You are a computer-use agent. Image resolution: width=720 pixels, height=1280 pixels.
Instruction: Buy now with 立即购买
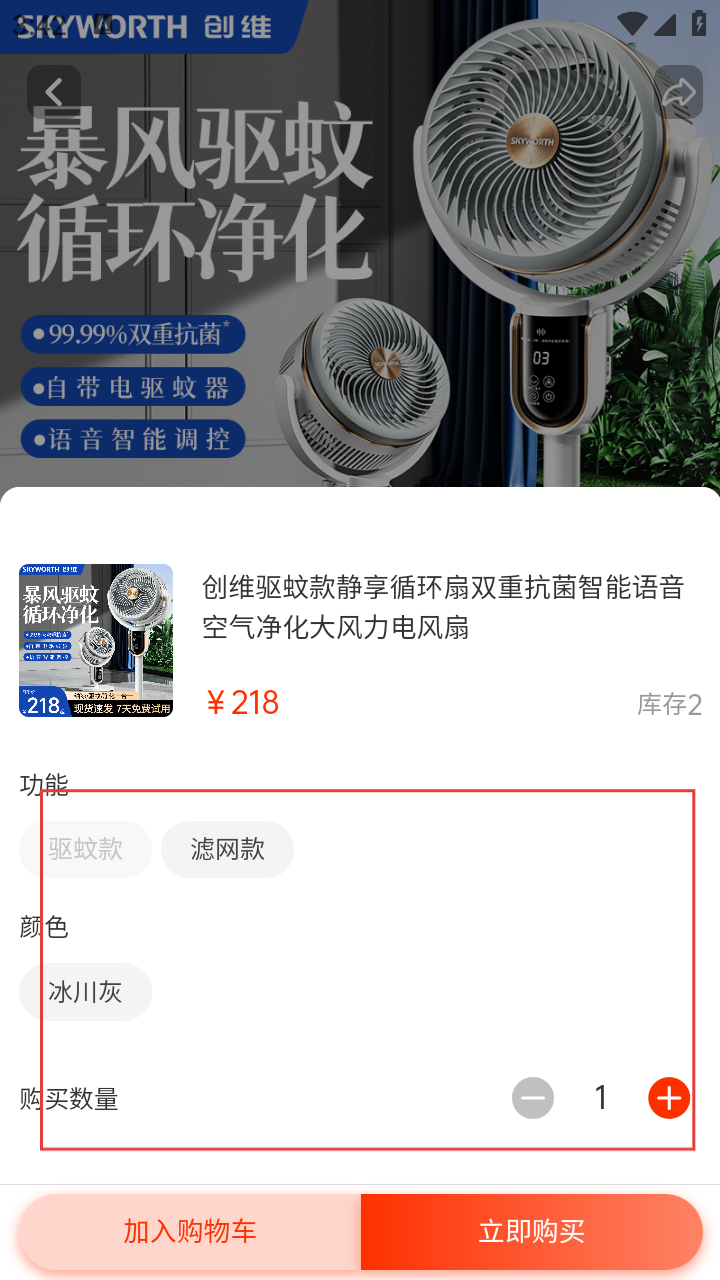click(531, 1231)
